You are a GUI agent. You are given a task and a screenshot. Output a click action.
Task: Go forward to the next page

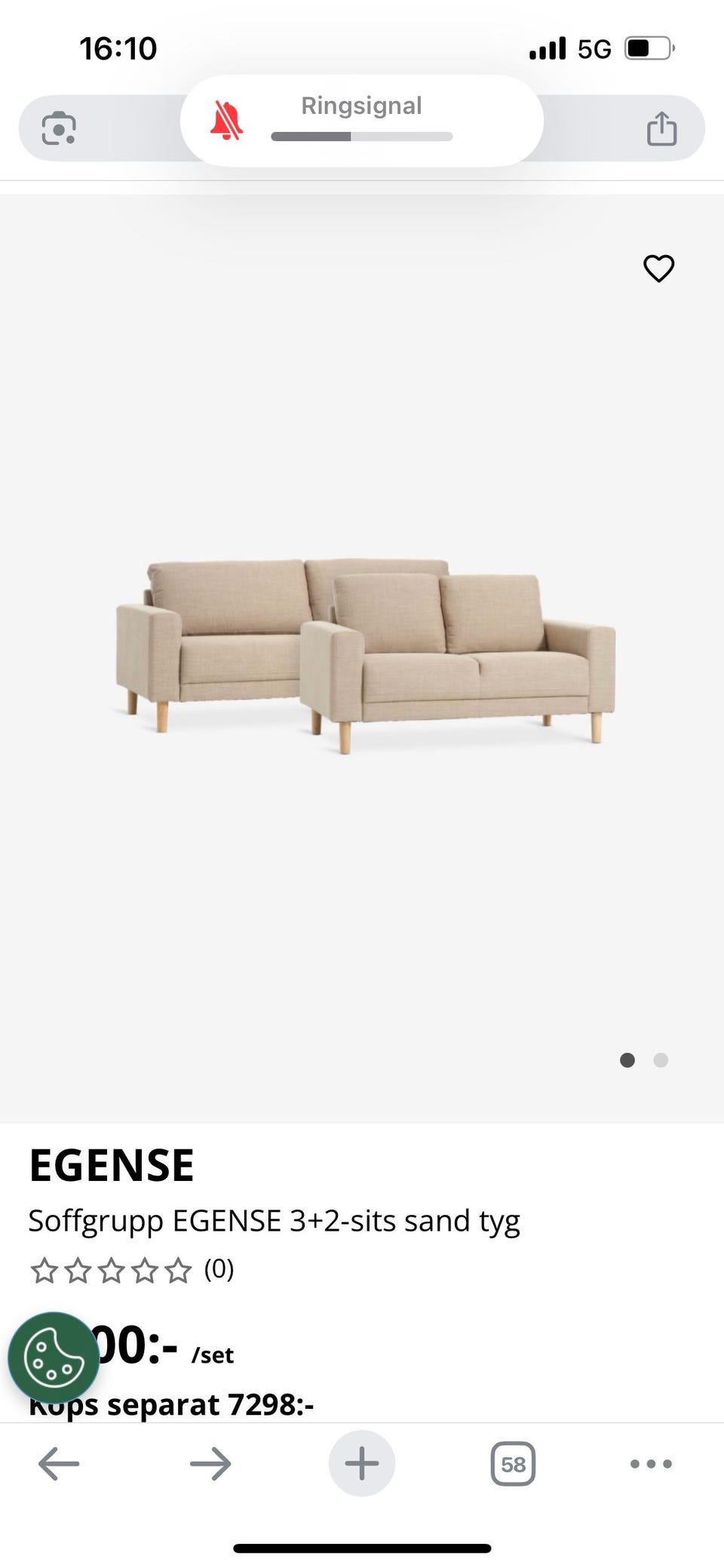(x=210, y=1465)
